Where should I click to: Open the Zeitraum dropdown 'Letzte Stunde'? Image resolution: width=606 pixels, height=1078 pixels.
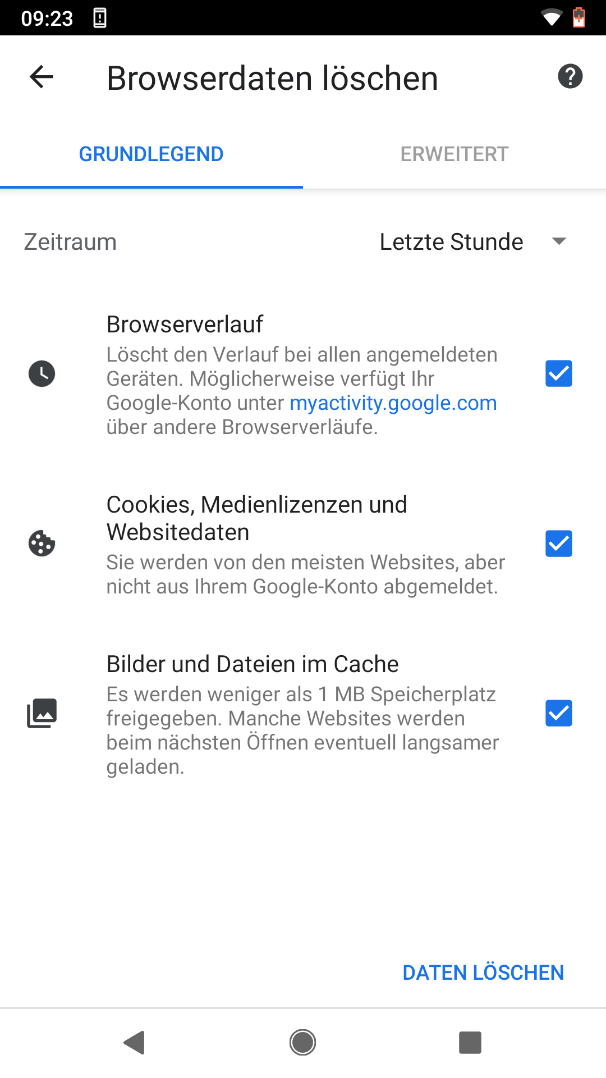473,242
